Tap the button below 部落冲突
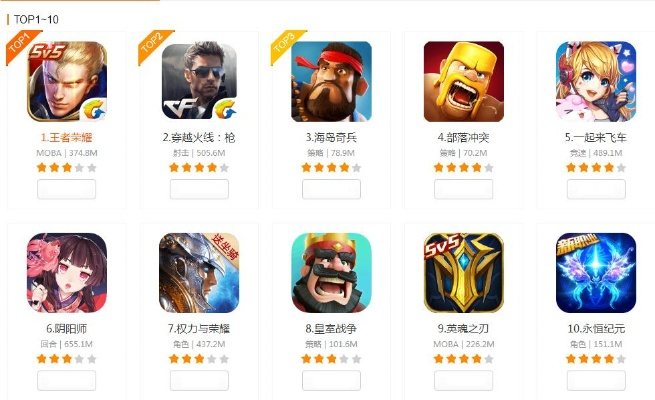Viewport: 655px width, 400px height. (x=463, y=189)
